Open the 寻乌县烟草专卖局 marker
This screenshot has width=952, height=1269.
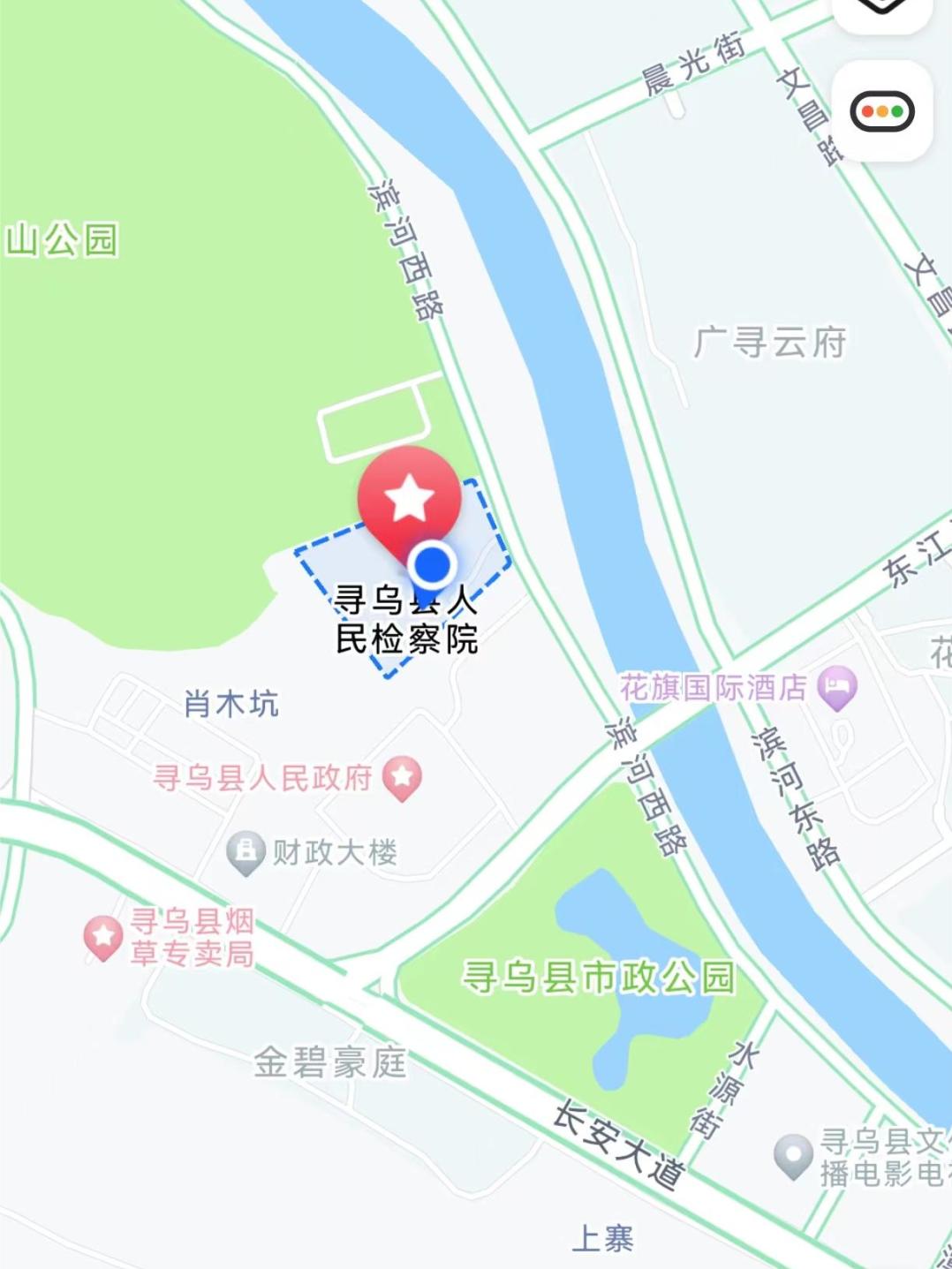click(x=103, y=936)
